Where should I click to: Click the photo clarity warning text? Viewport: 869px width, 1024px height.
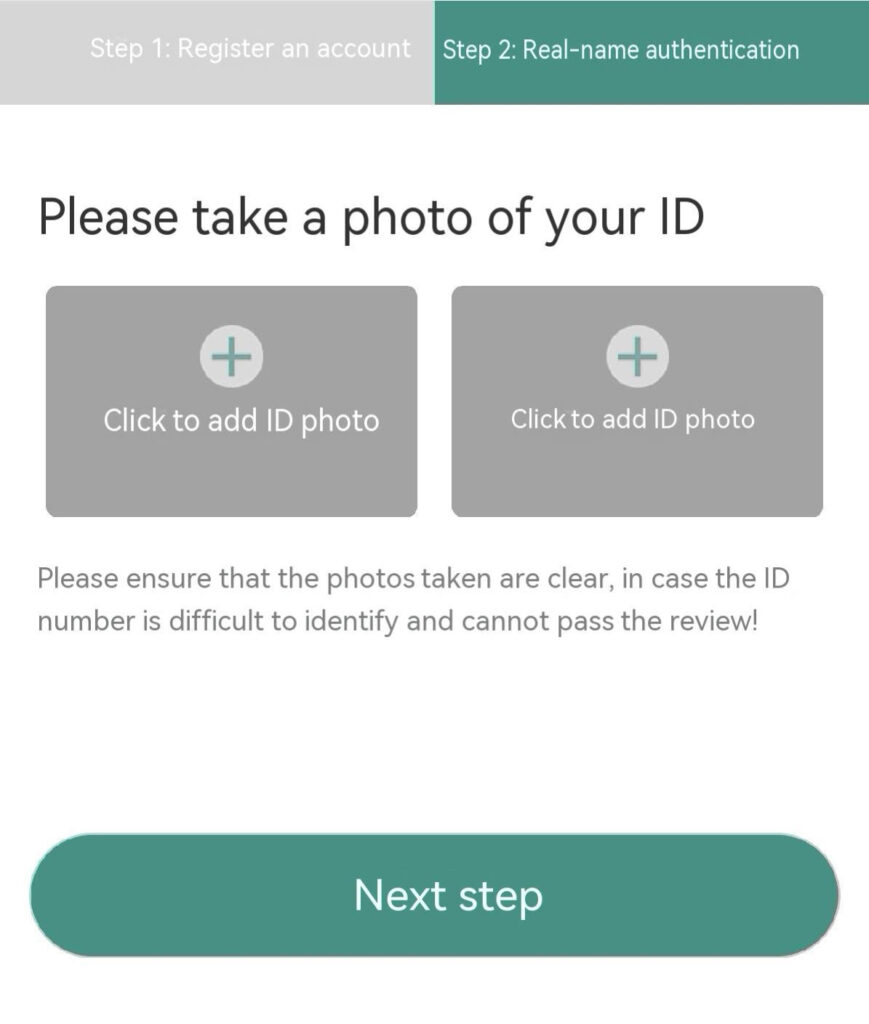click(413, 600)
